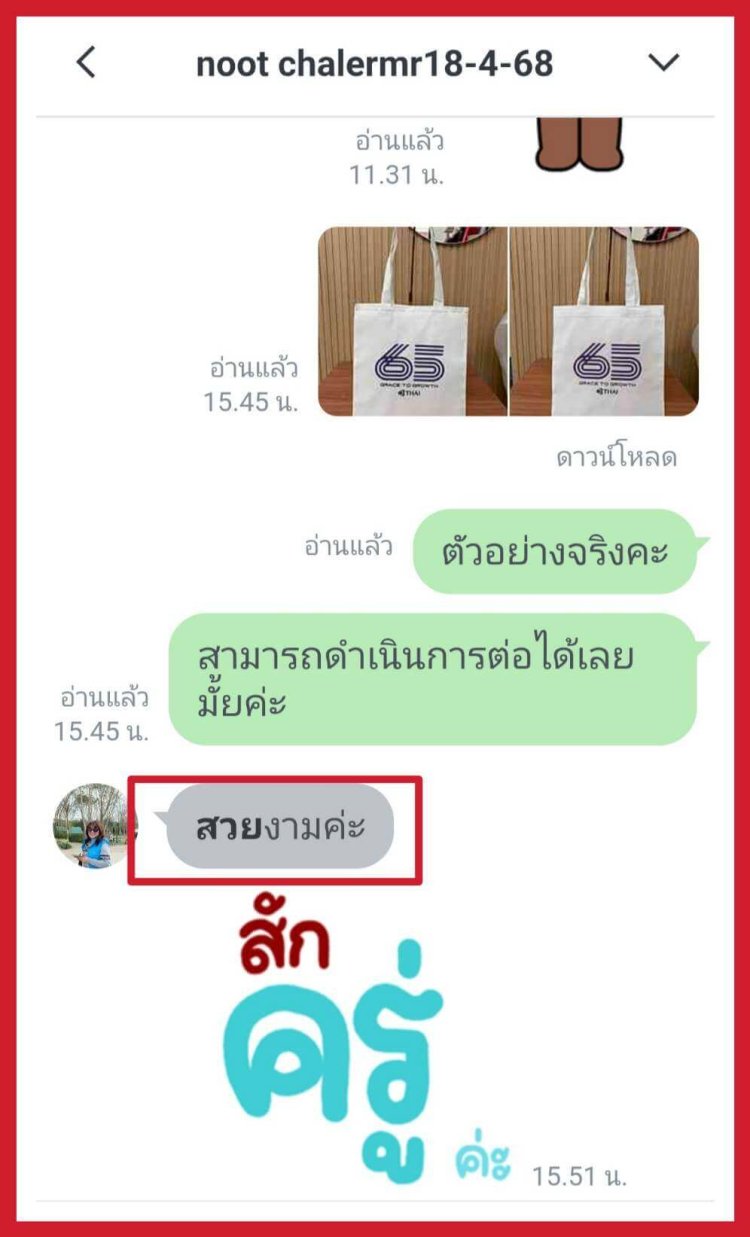
Task: Open the left tote bag photo
Action: coord(412,321)
